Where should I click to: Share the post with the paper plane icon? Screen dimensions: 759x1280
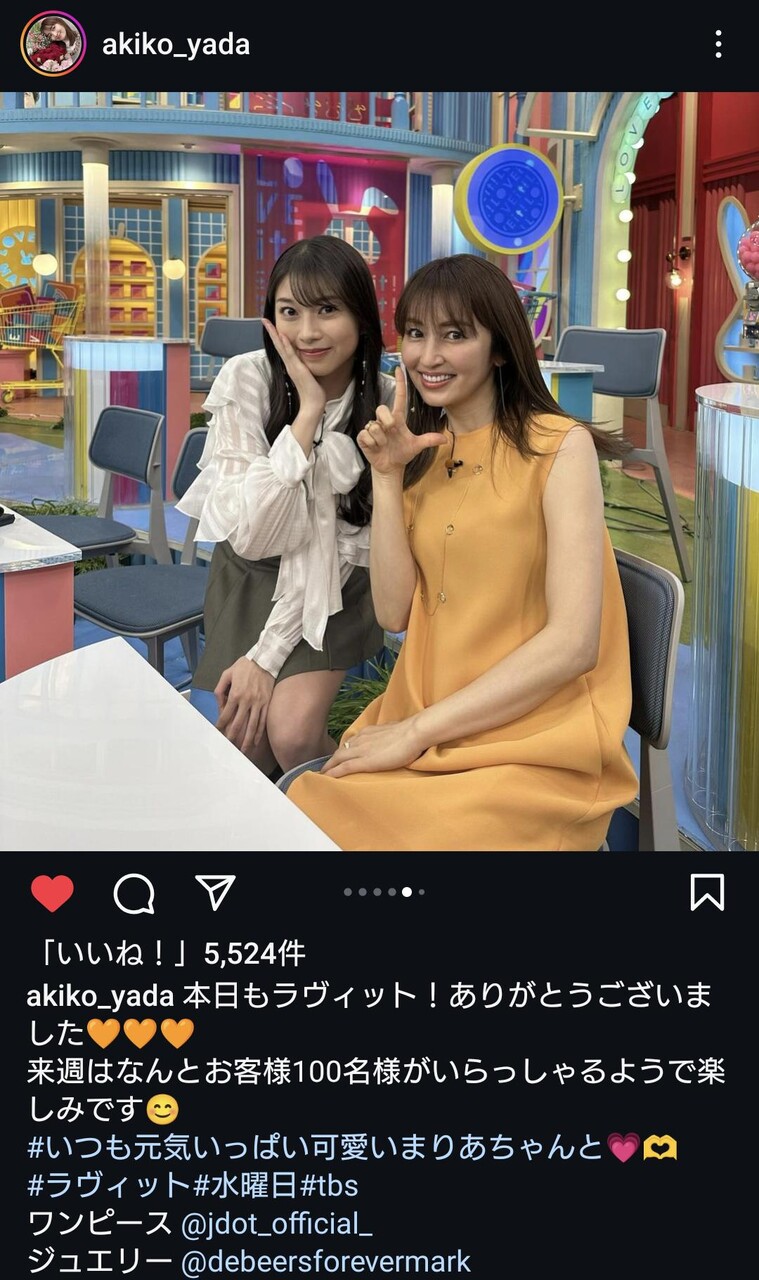tap(215, 893)
